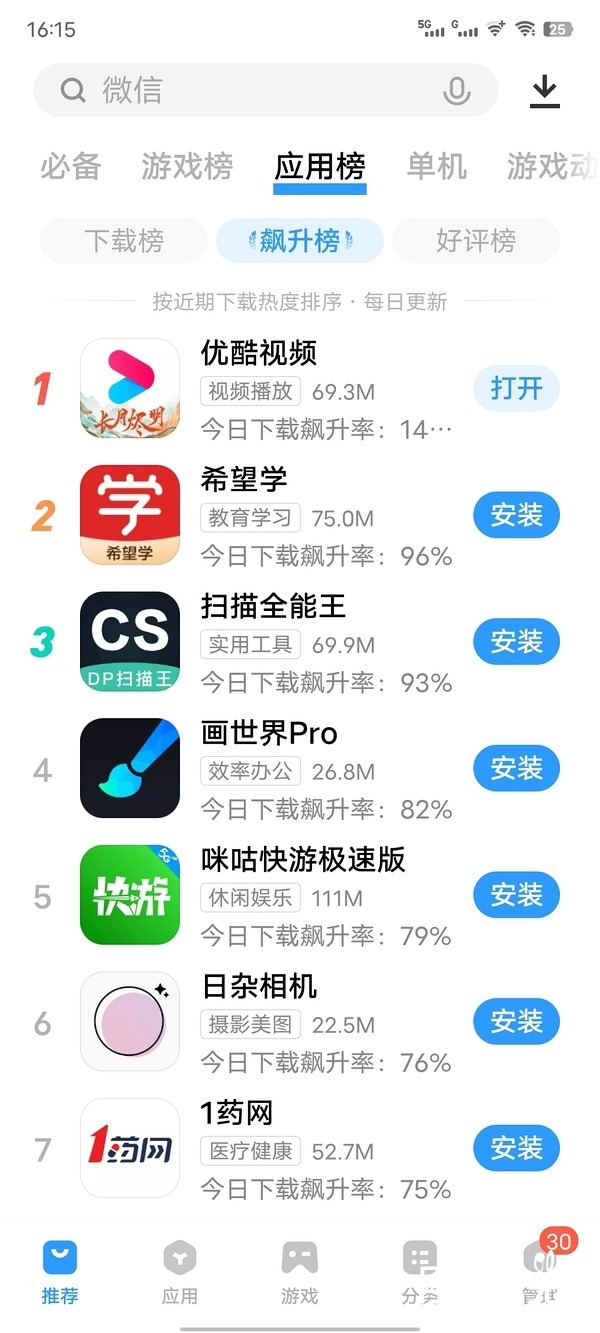Open 优酷视频 with the 打开 button

pos(516,388)
